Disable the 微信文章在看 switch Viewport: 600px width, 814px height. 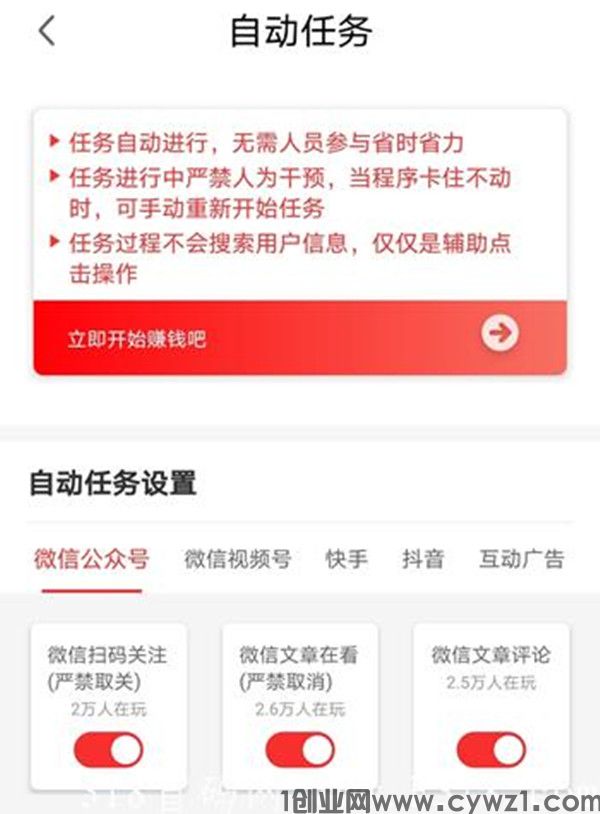[x=299, y=749]
